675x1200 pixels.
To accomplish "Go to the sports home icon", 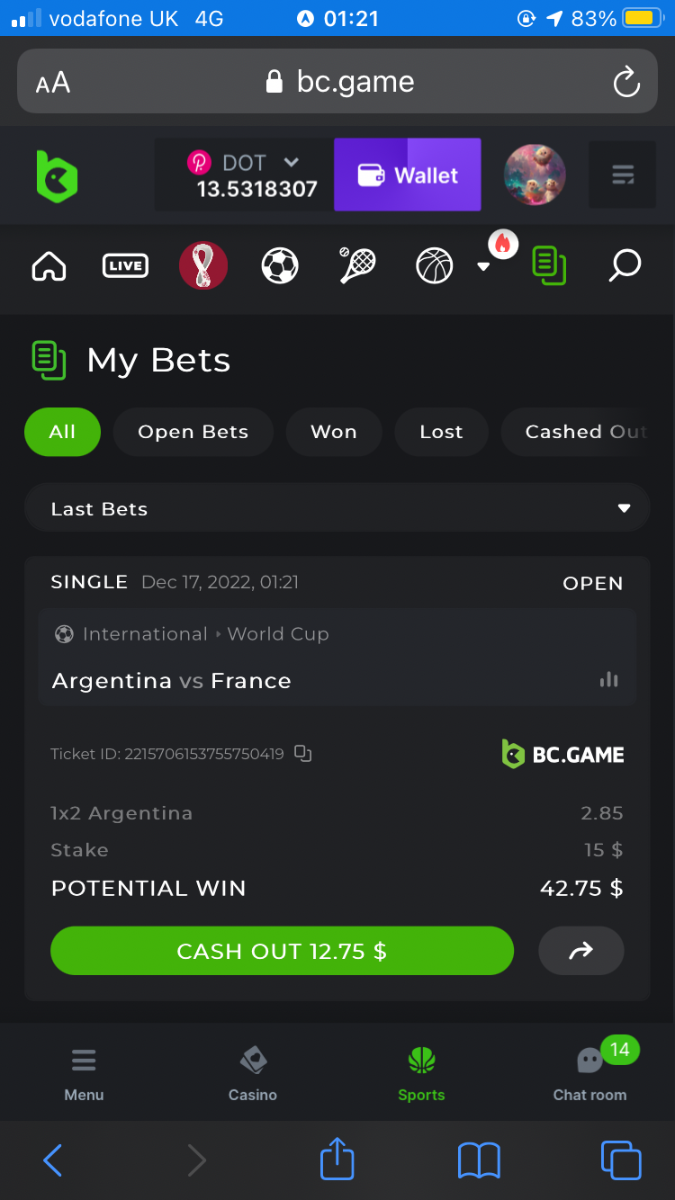I will point(49,266).
